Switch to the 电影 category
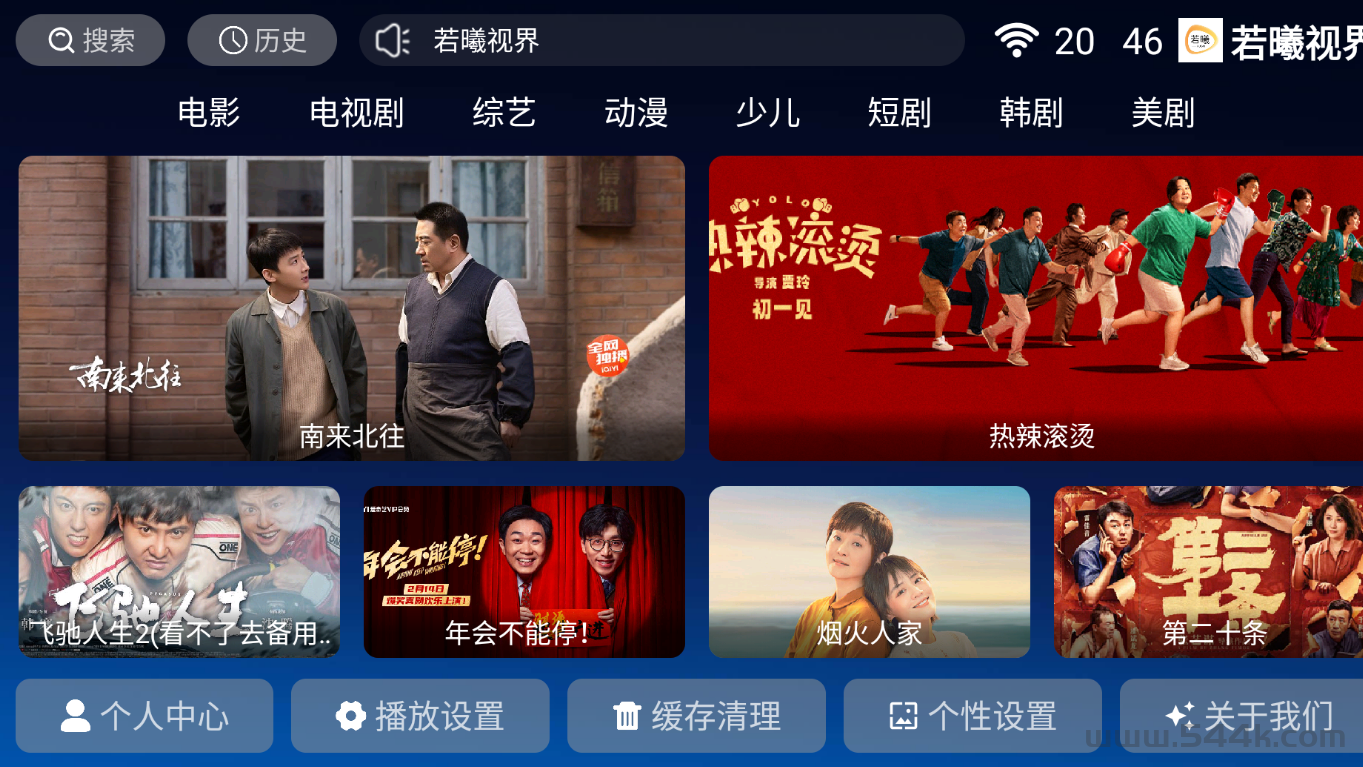1363x767 pixels. [x=209, y=112]
